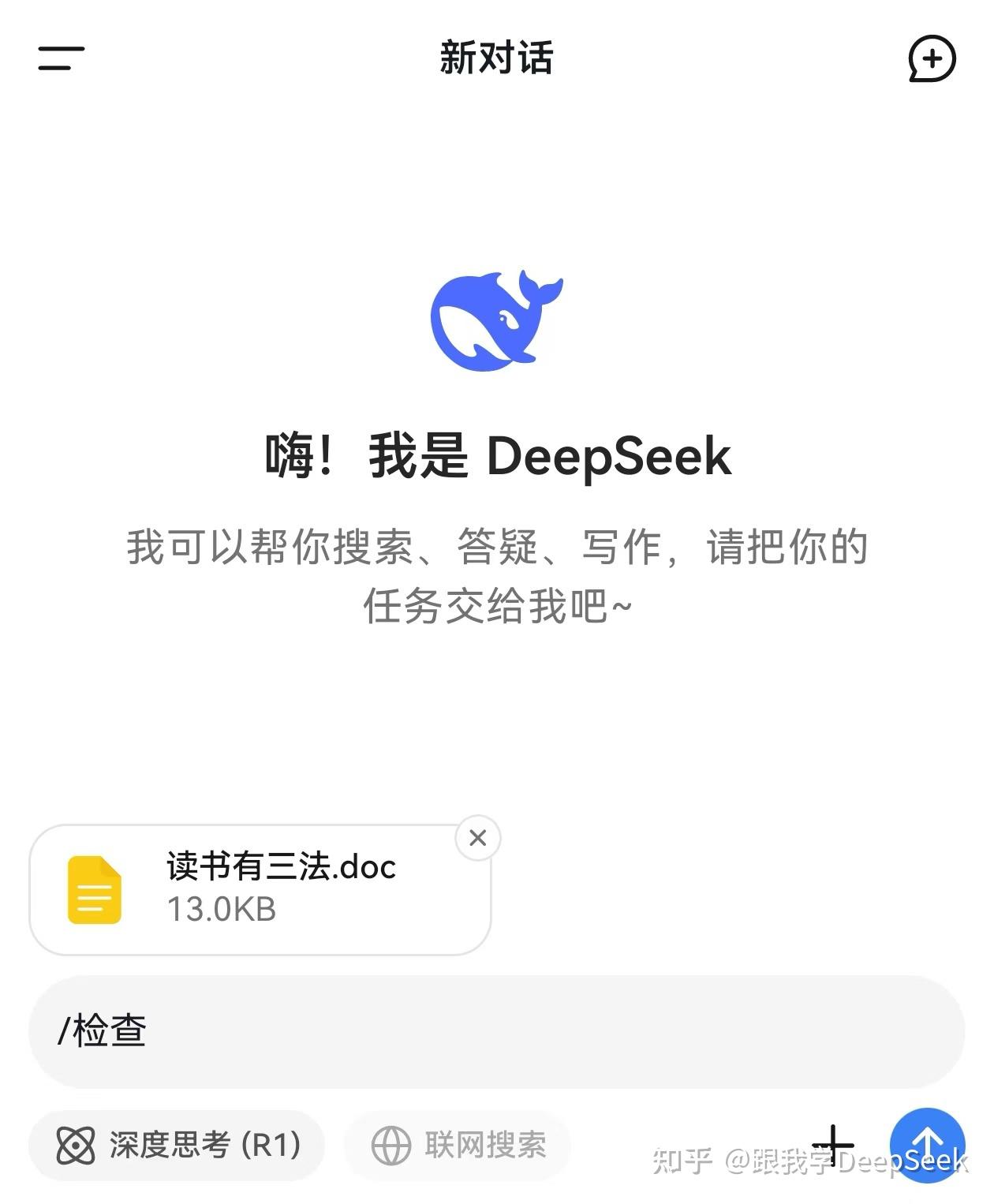Screen dimensions: 994x1204
Task: Start a new chat
Action: pos(932,58)
